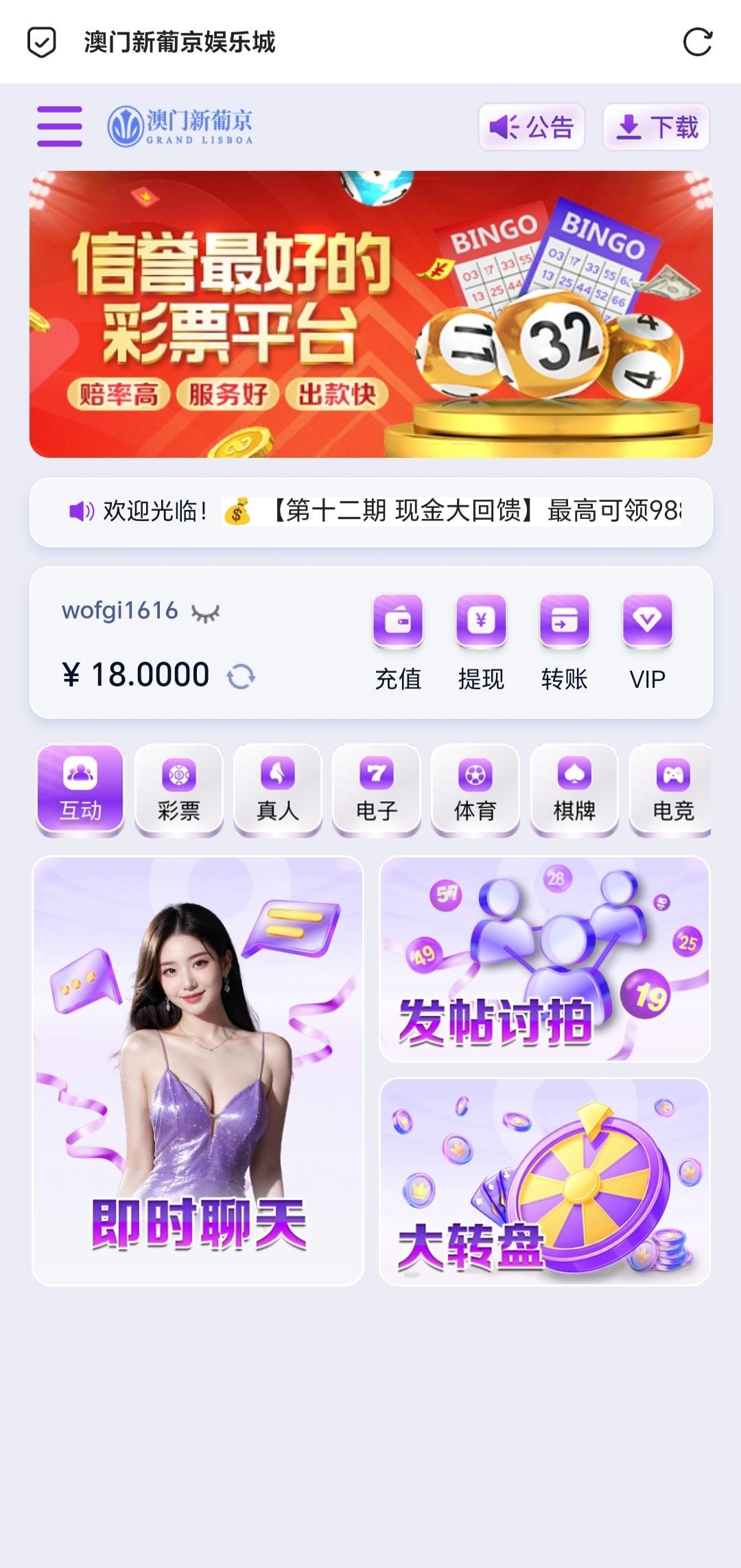This screenshot has width=741, height=1568.
Task: Switch to the 彩票 lottery tab
Action: tap(179, 790)
